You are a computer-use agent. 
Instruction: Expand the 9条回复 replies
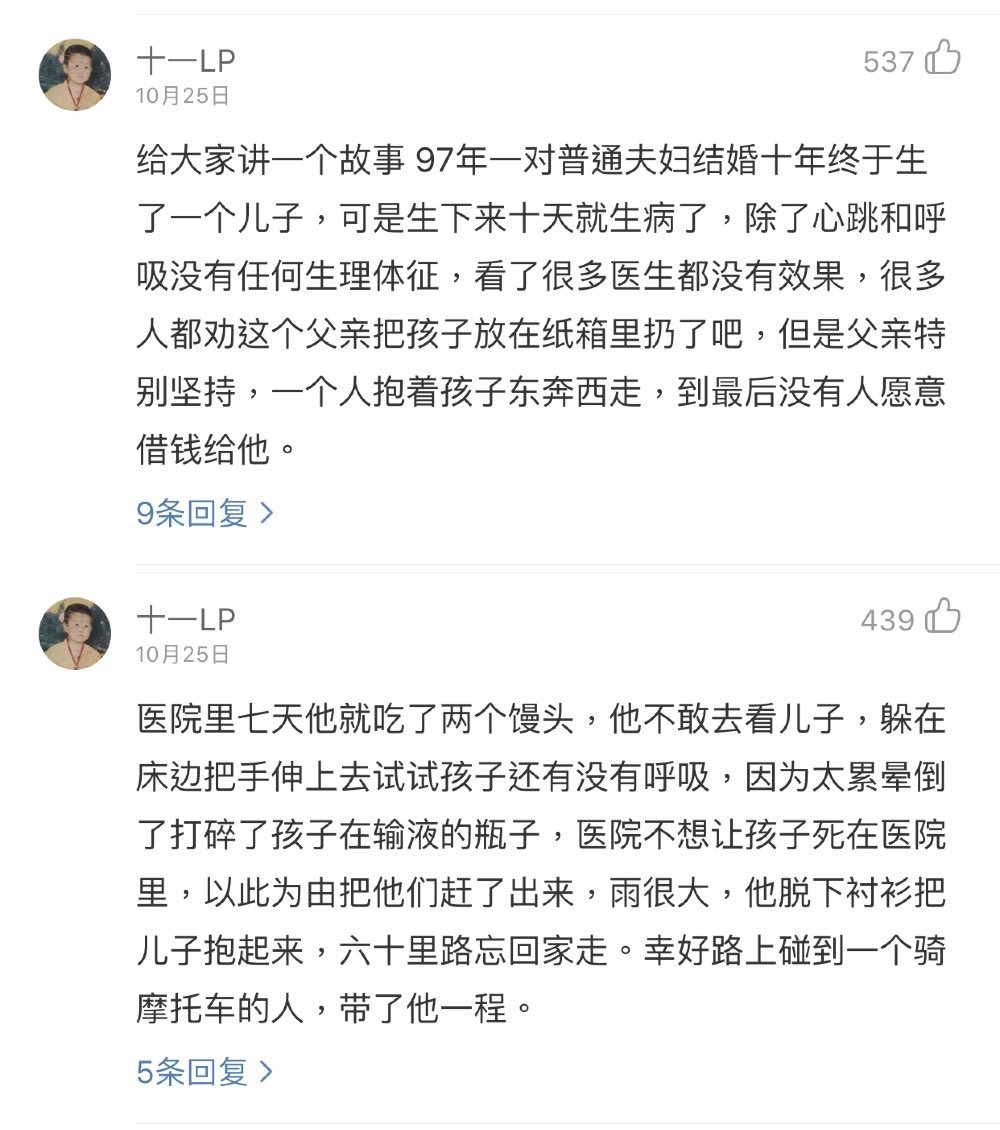pos(204,514)
